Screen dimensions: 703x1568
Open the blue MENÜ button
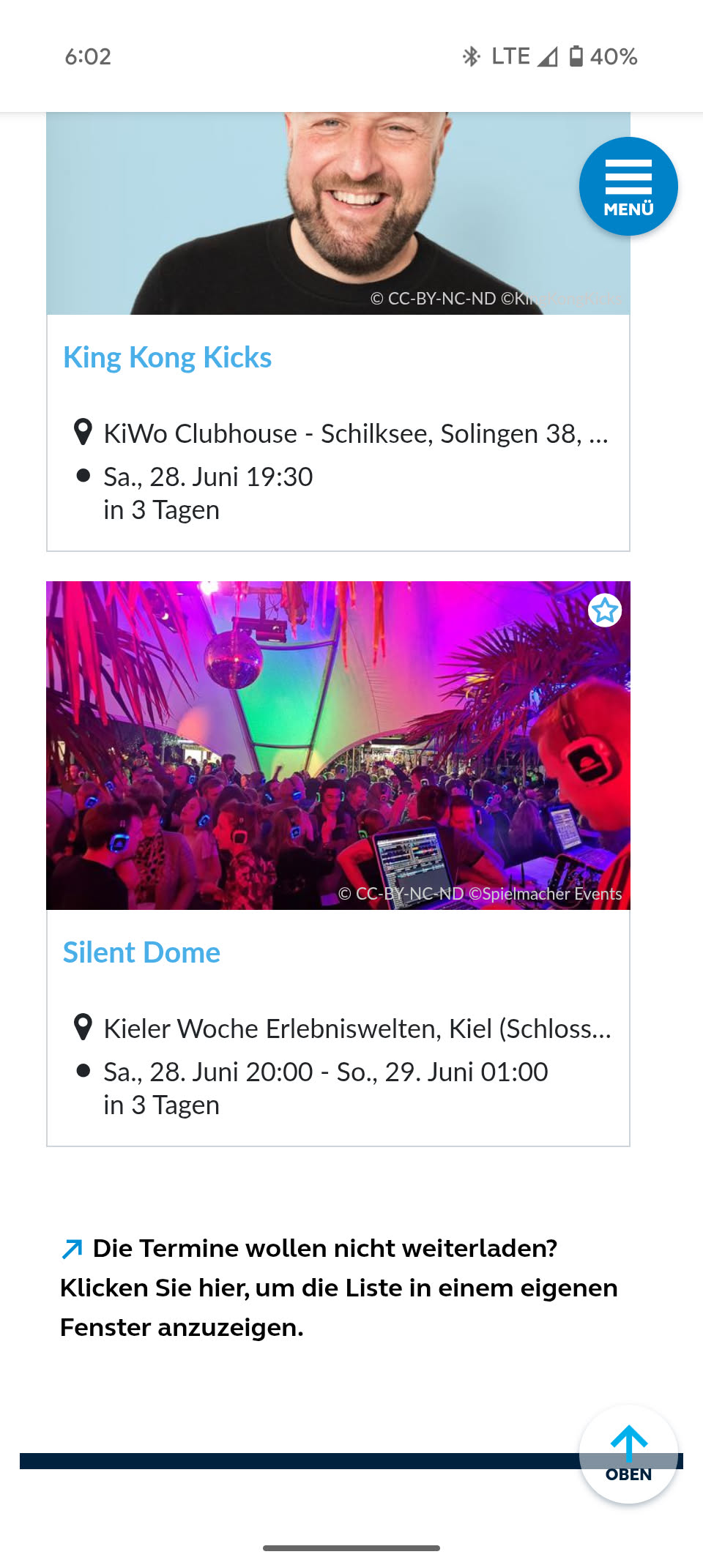[x=628, y=187]
